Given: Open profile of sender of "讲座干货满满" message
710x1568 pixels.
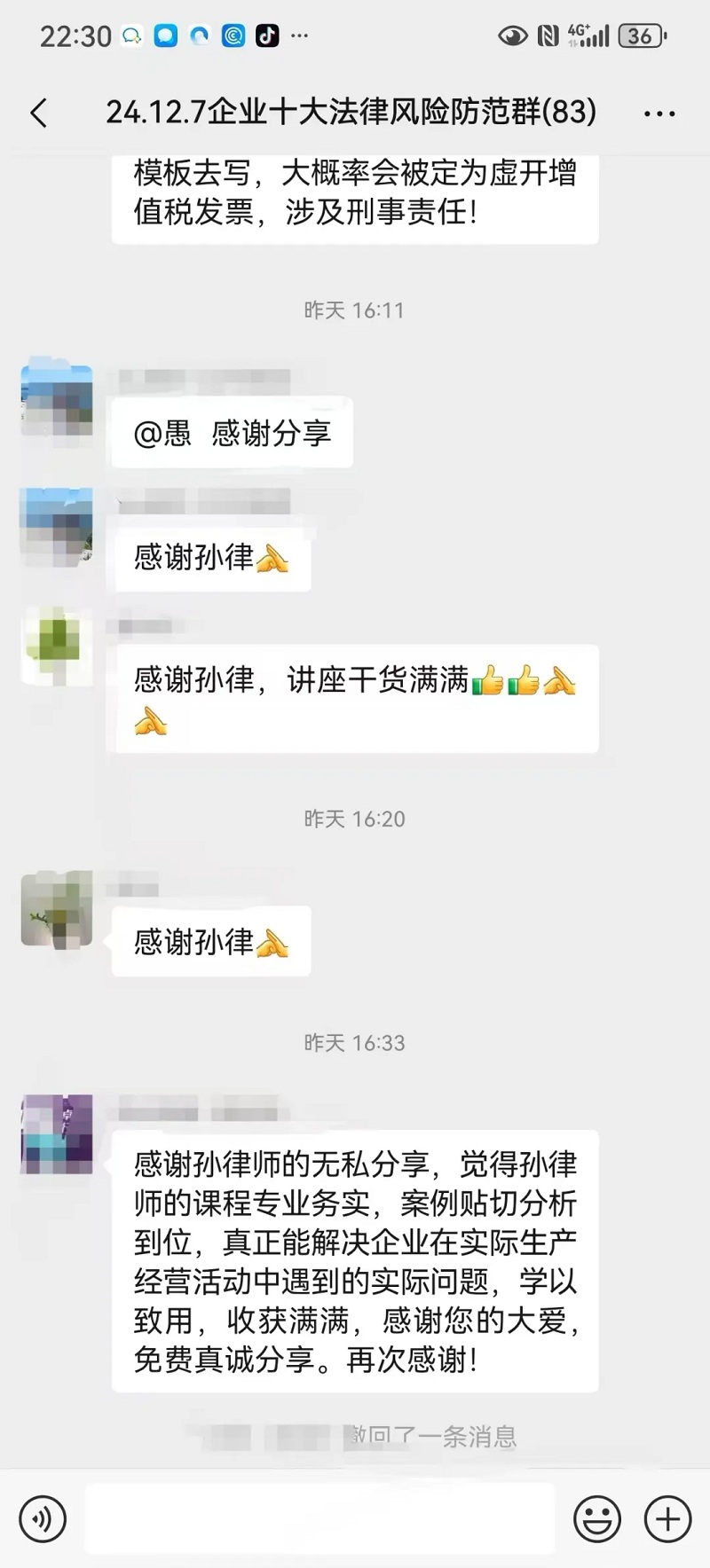Looking at the screenshot, I should click(x=57, y=644).
